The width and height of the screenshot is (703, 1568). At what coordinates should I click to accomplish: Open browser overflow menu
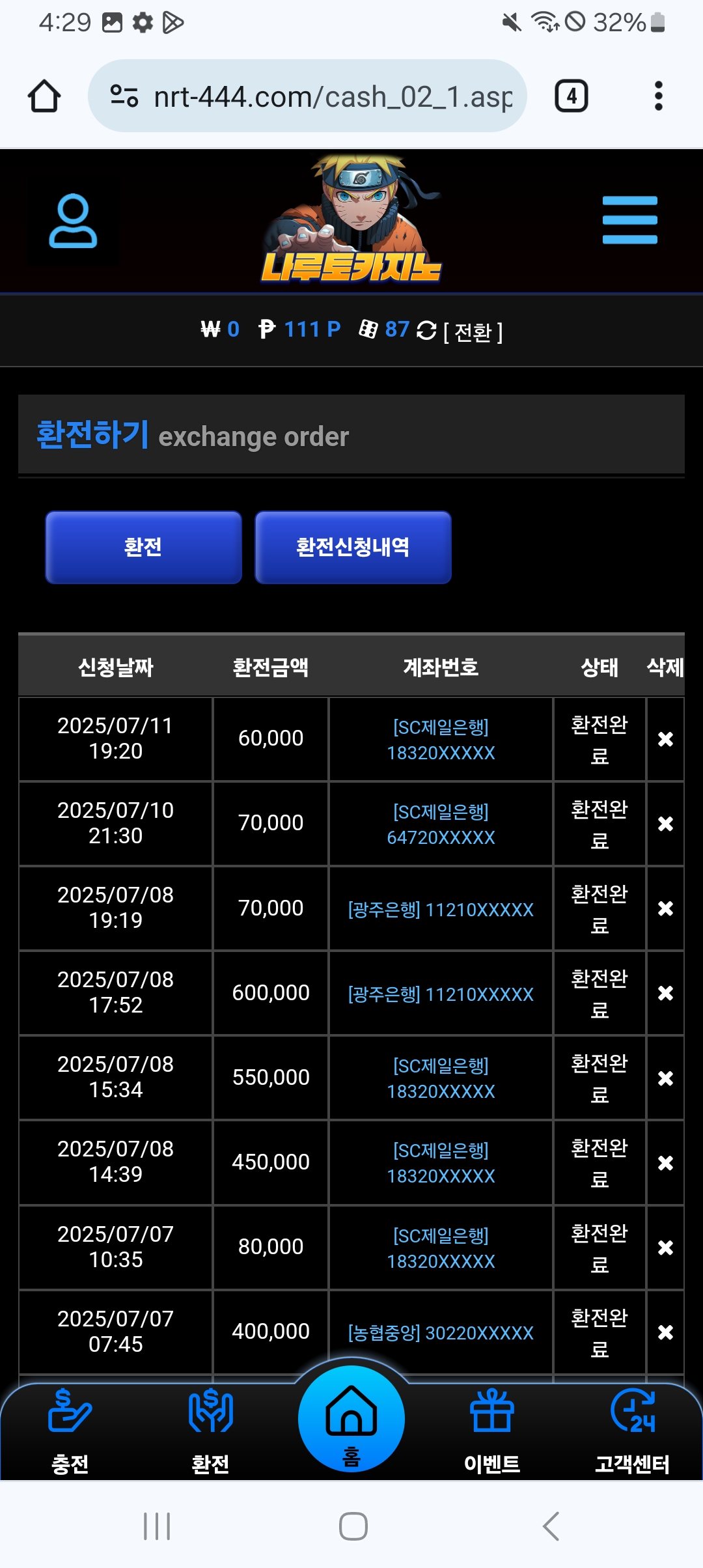point(658,96)
